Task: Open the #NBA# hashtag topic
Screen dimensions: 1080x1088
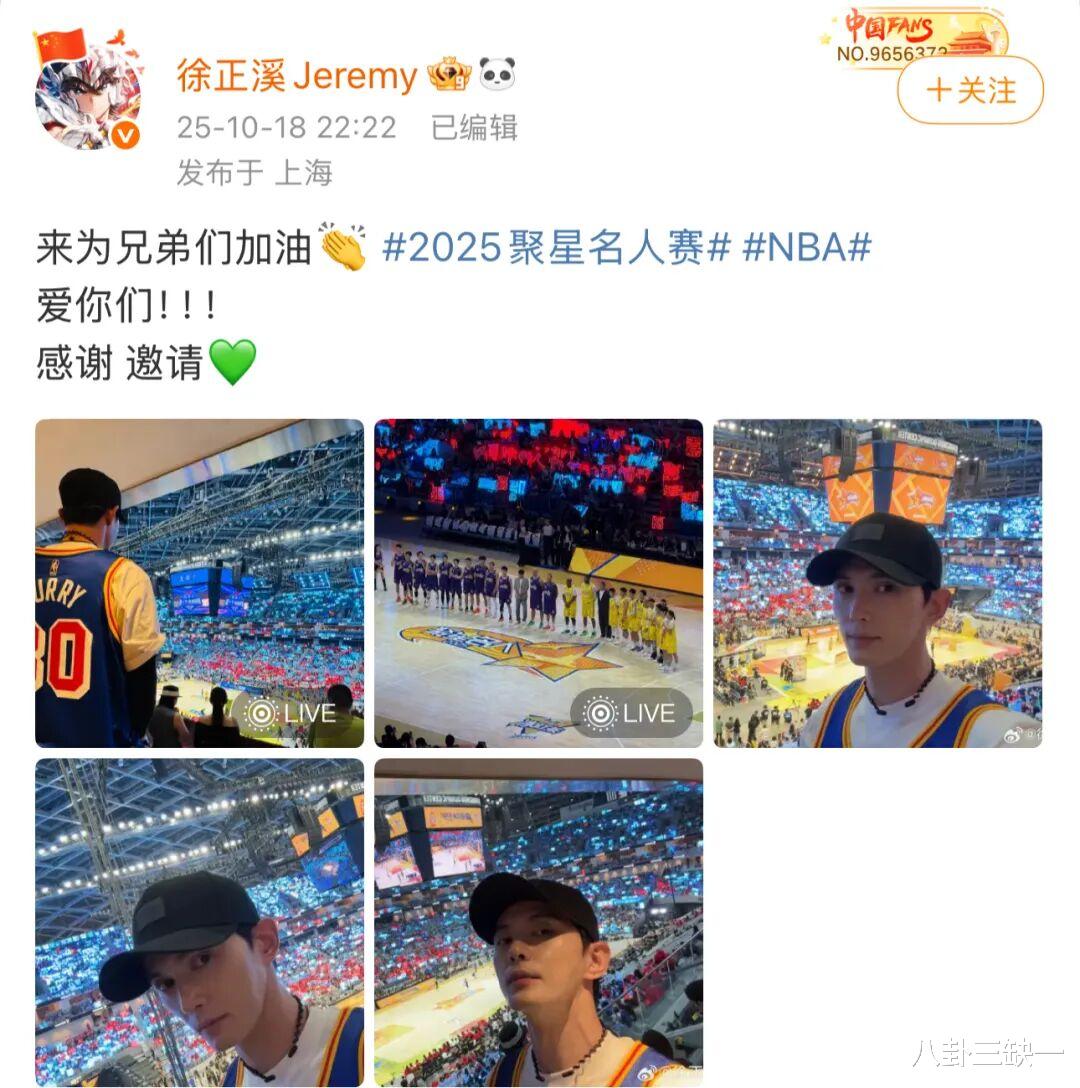Action: (806, 248)
